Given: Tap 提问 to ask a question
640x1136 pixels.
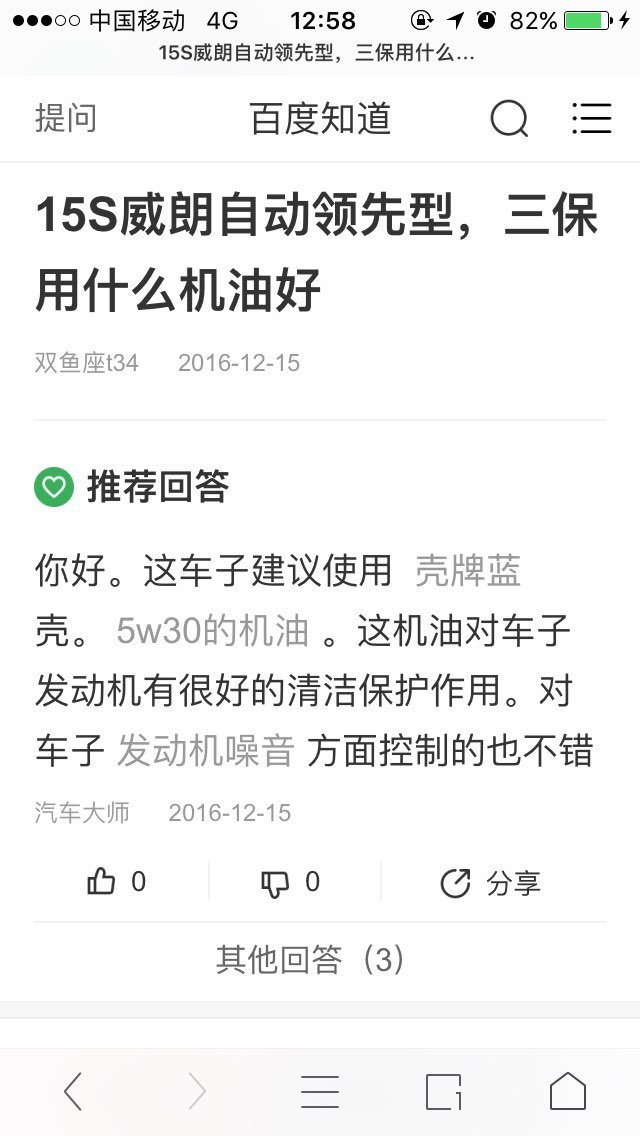Looking at the screenshot, I should [66, 119].
